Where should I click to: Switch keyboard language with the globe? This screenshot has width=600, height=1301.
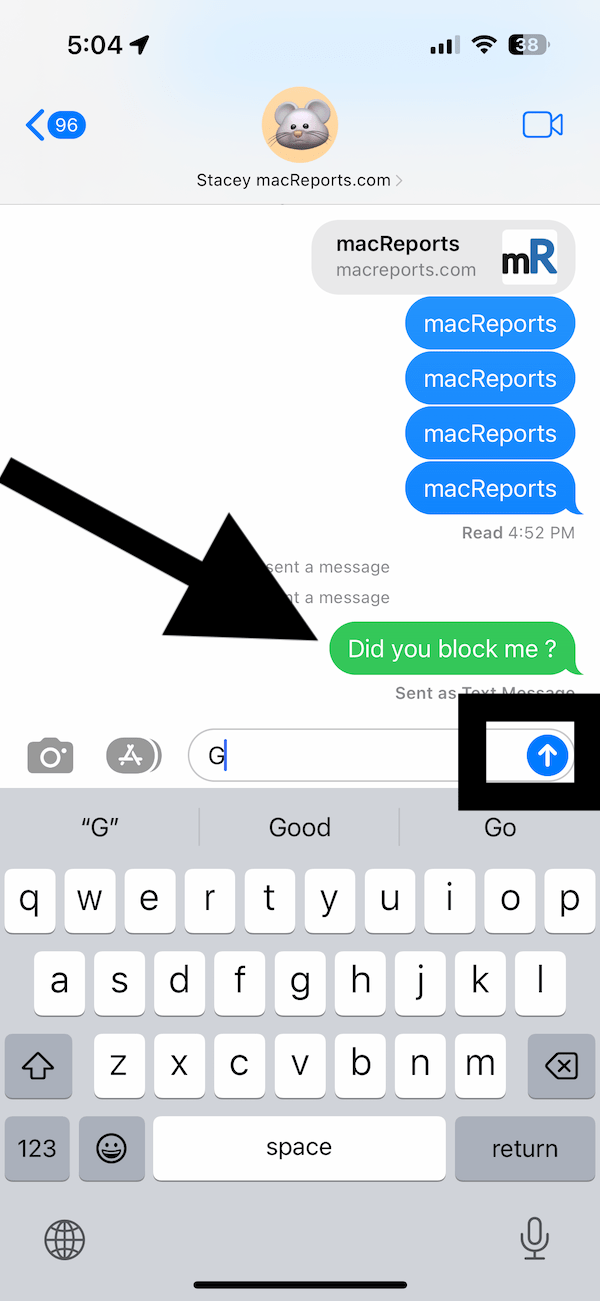65,1240
